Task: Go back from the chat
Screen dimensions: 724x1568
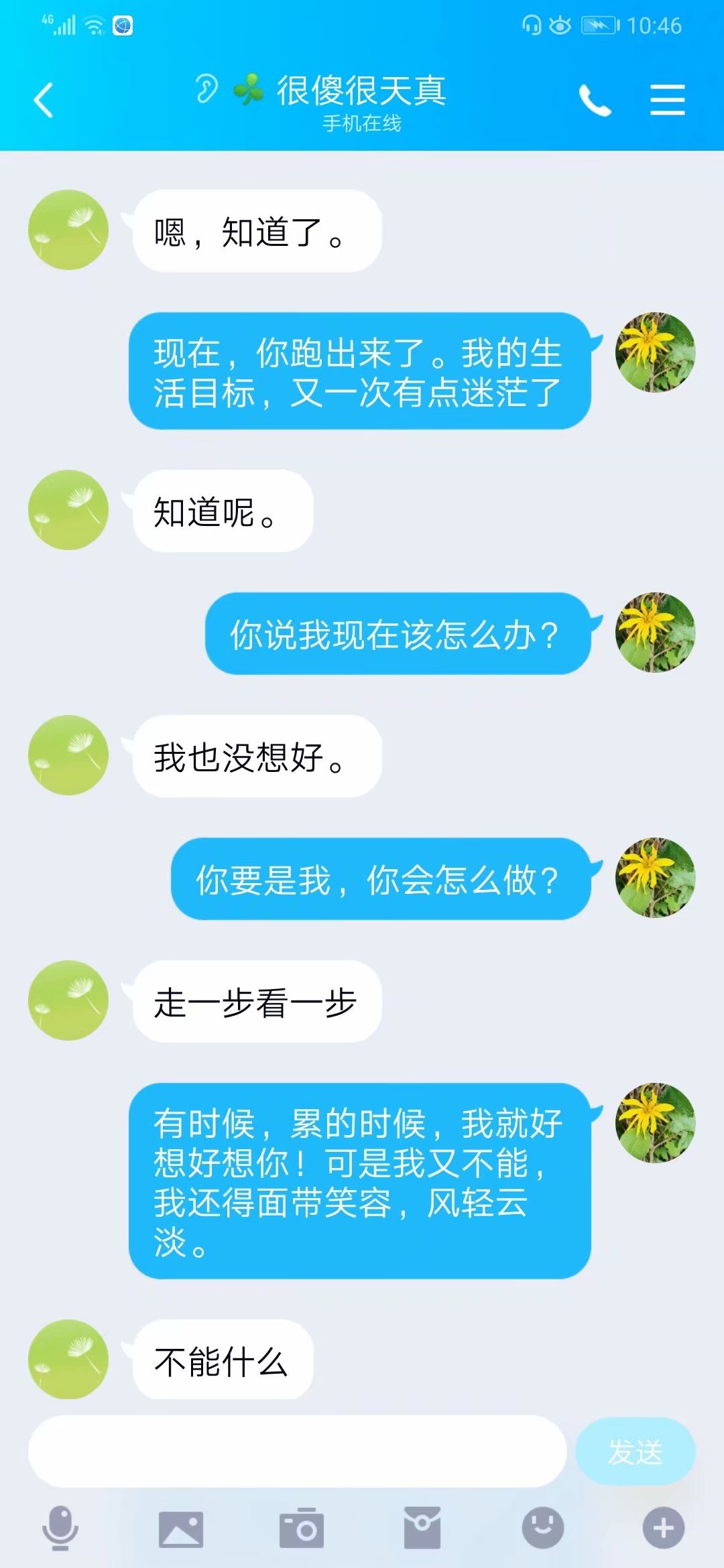Action: 44,101
